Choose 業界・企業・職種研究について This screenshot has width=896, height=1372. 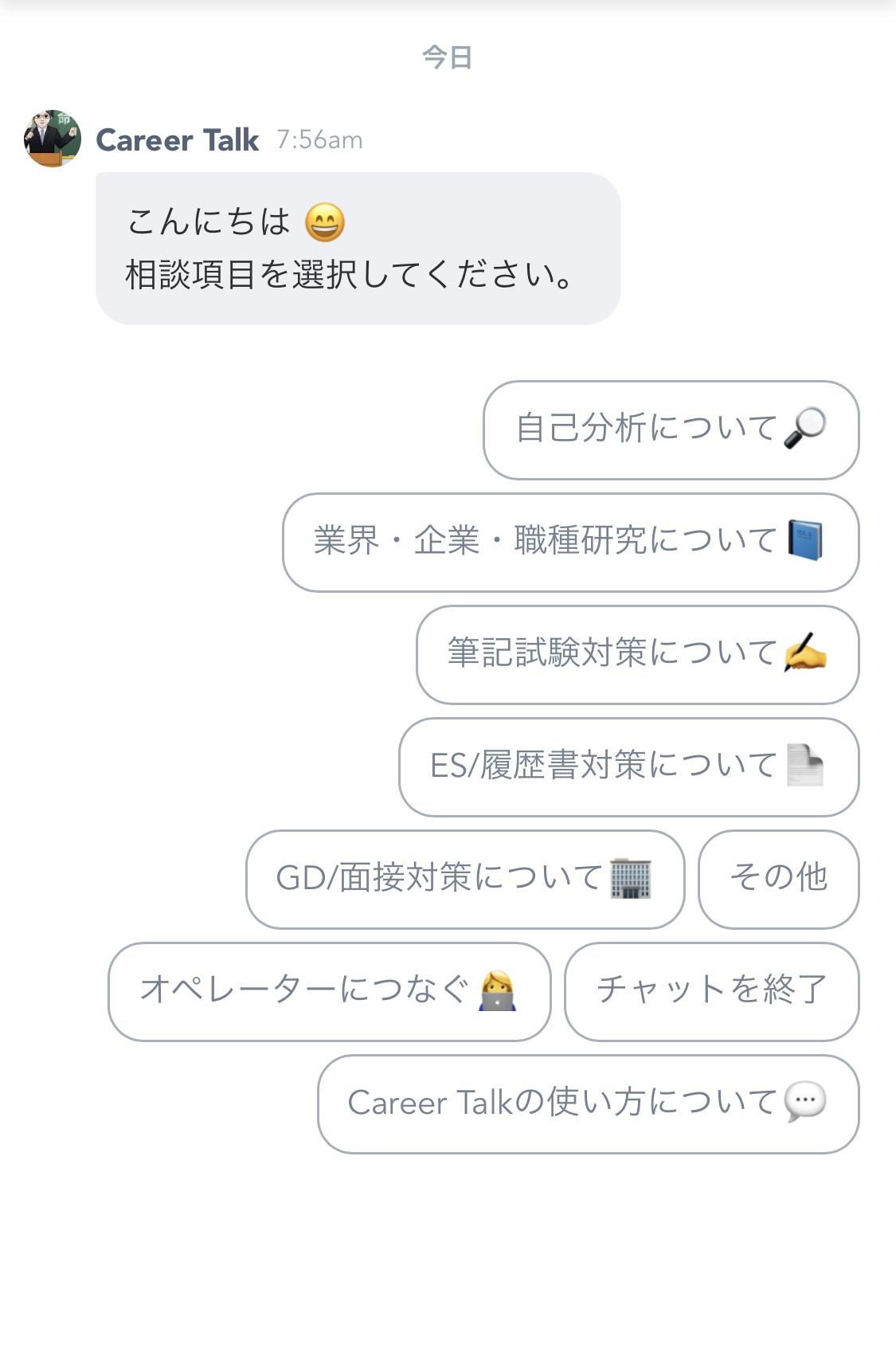(x=570, y=543)
